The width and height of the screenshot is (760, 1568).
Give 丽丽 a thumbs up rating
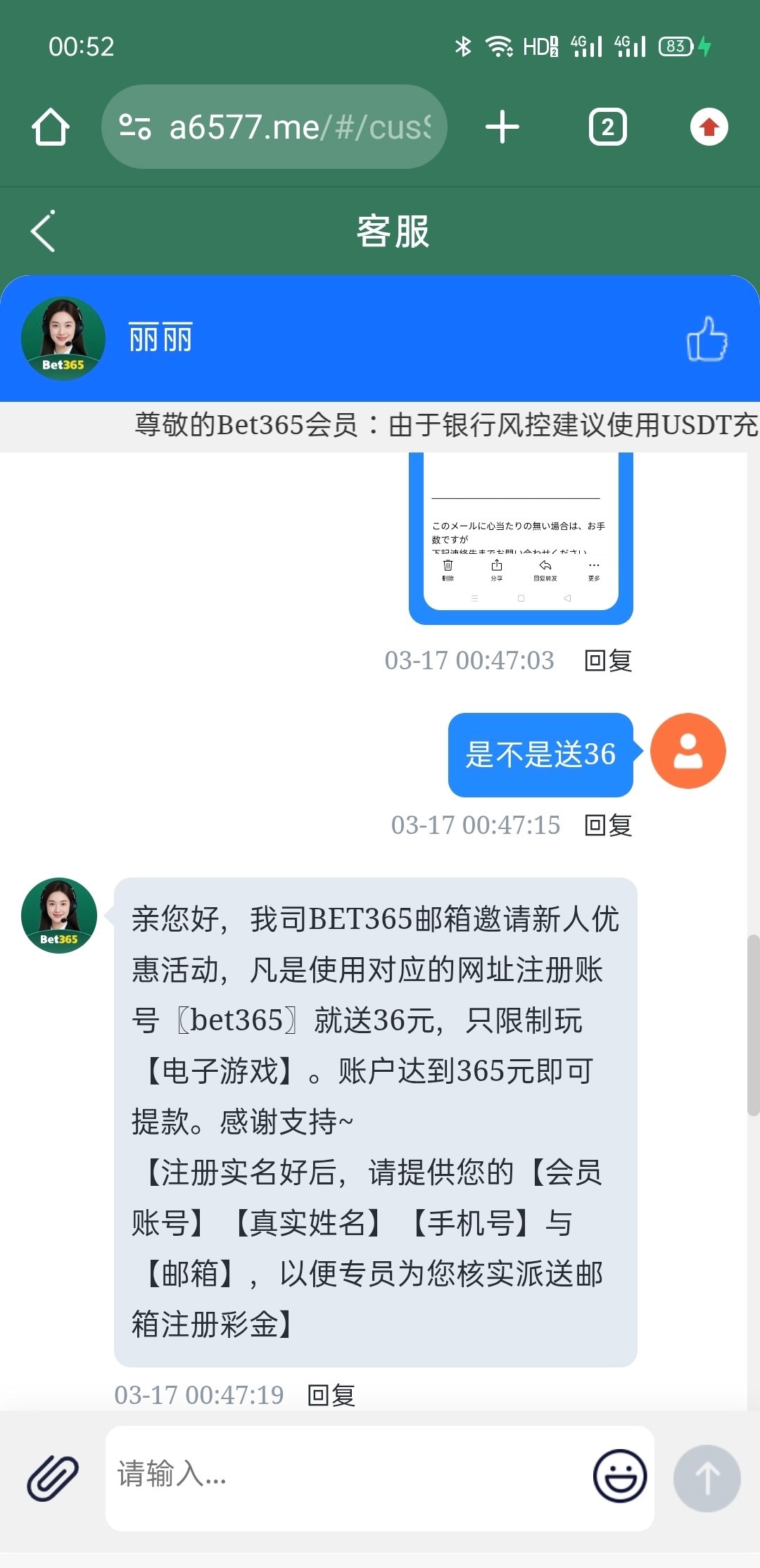click(707, 339)
